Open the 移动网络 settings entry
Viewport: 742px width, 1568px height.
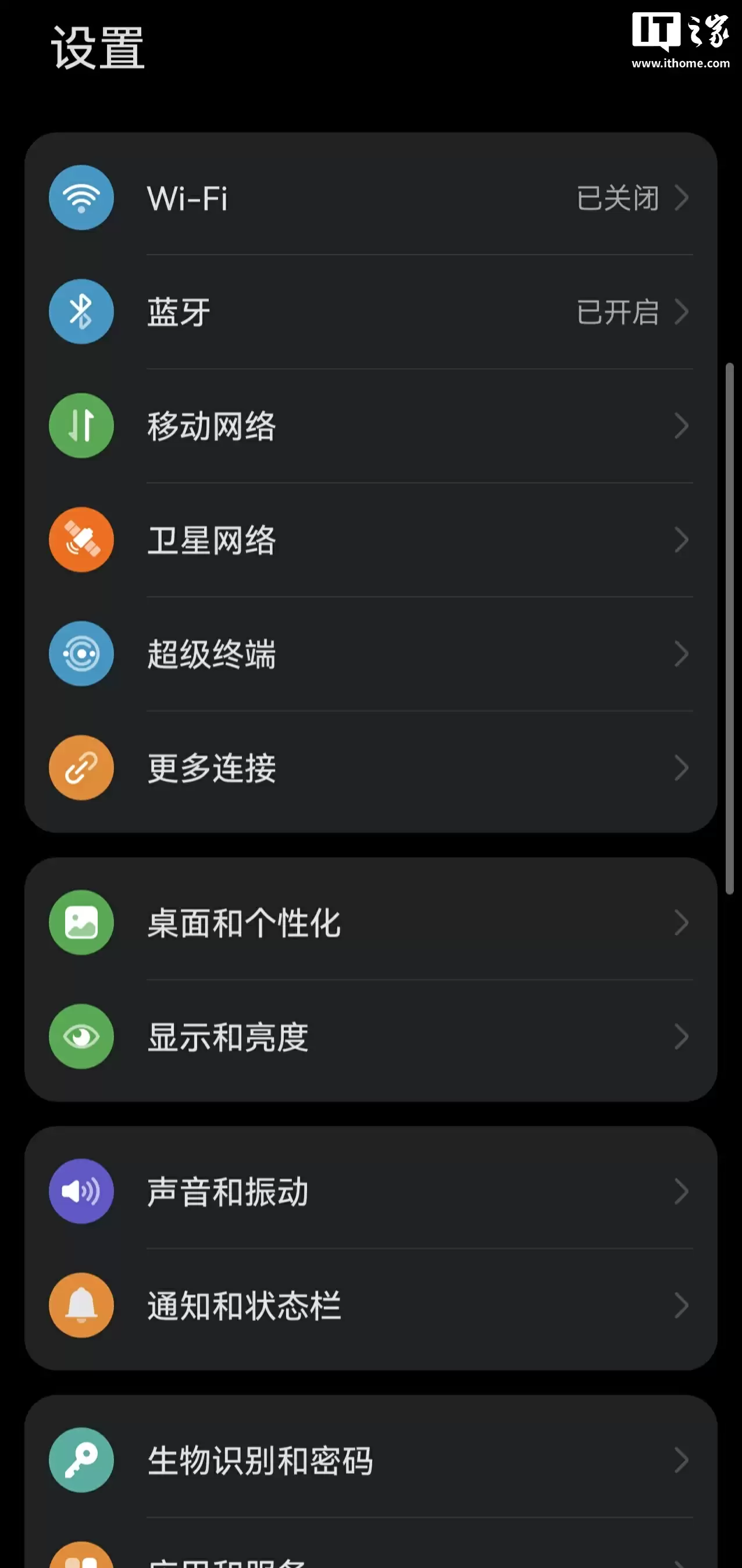click(365, 426)
